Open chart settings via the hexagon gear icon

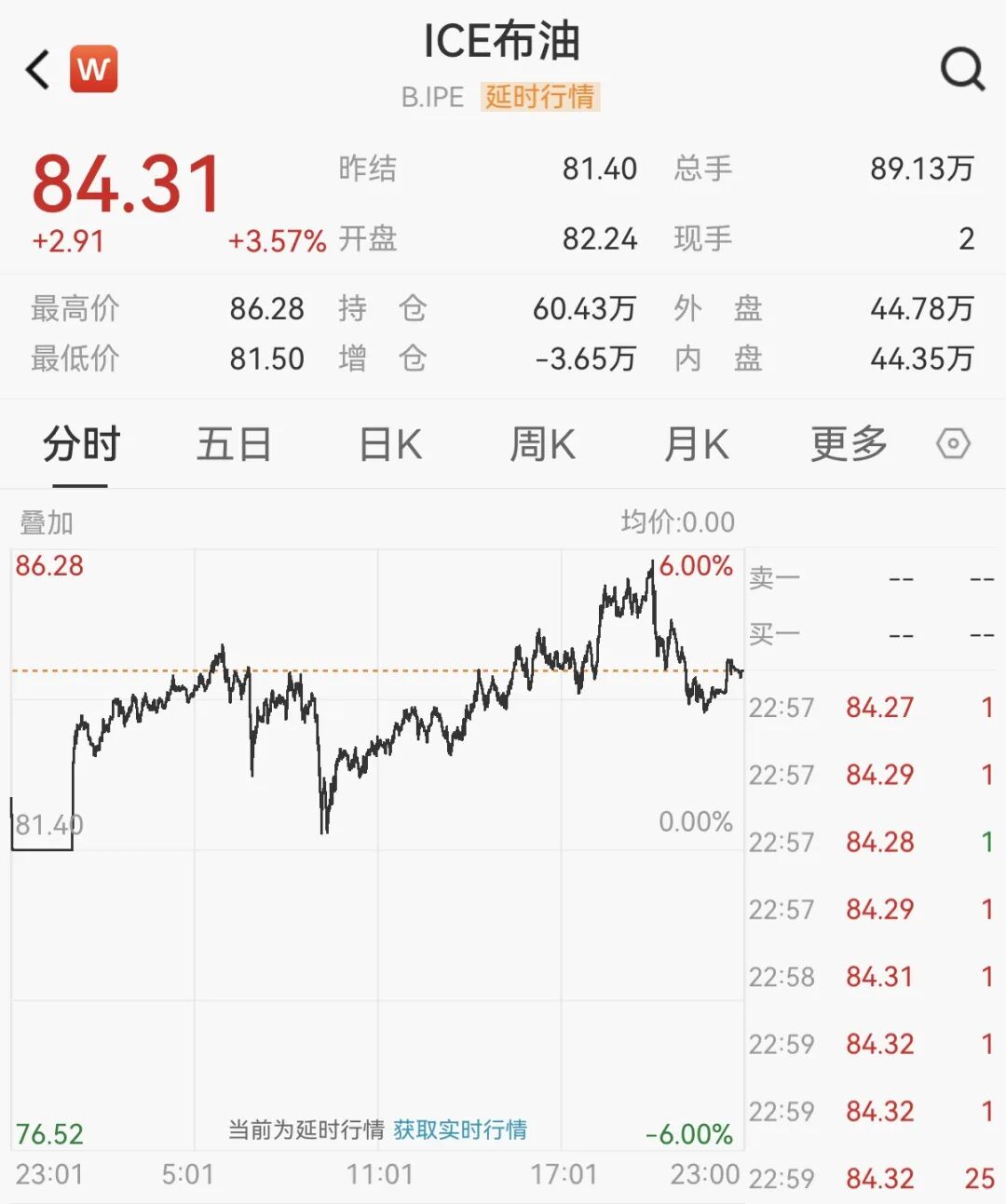tap(954, 445)
